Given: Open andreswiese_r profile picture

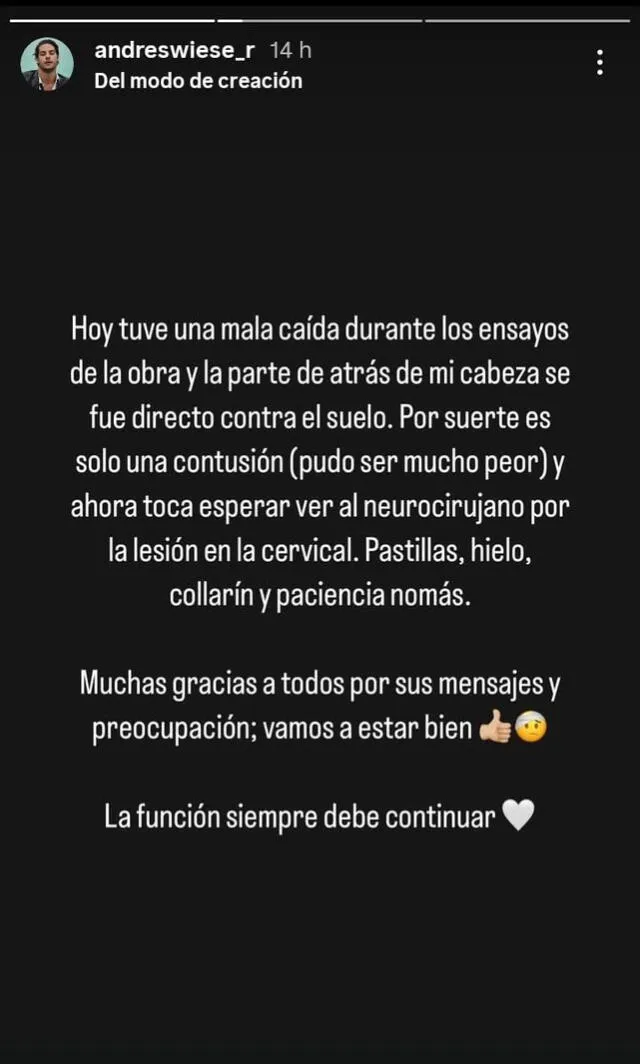Looking at the screenshot, I should click(x=47, y=64).
